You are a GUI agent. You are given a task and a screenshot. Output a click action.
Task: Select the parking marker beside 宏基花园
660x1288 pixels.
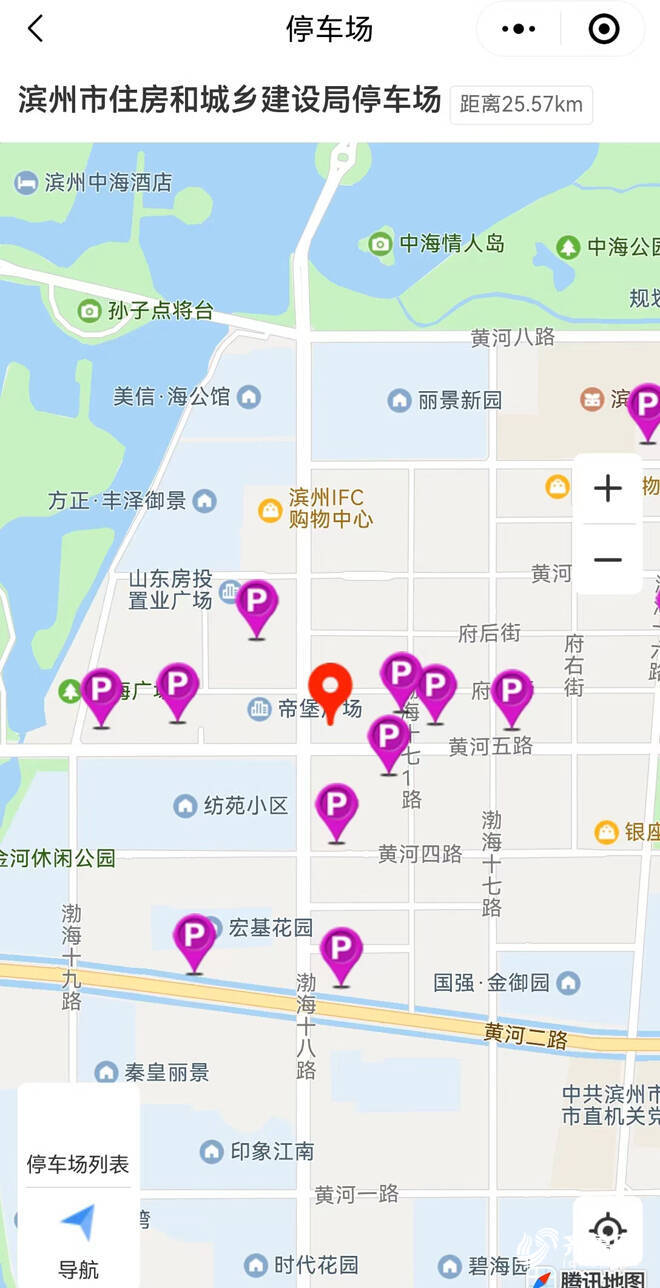194,937
